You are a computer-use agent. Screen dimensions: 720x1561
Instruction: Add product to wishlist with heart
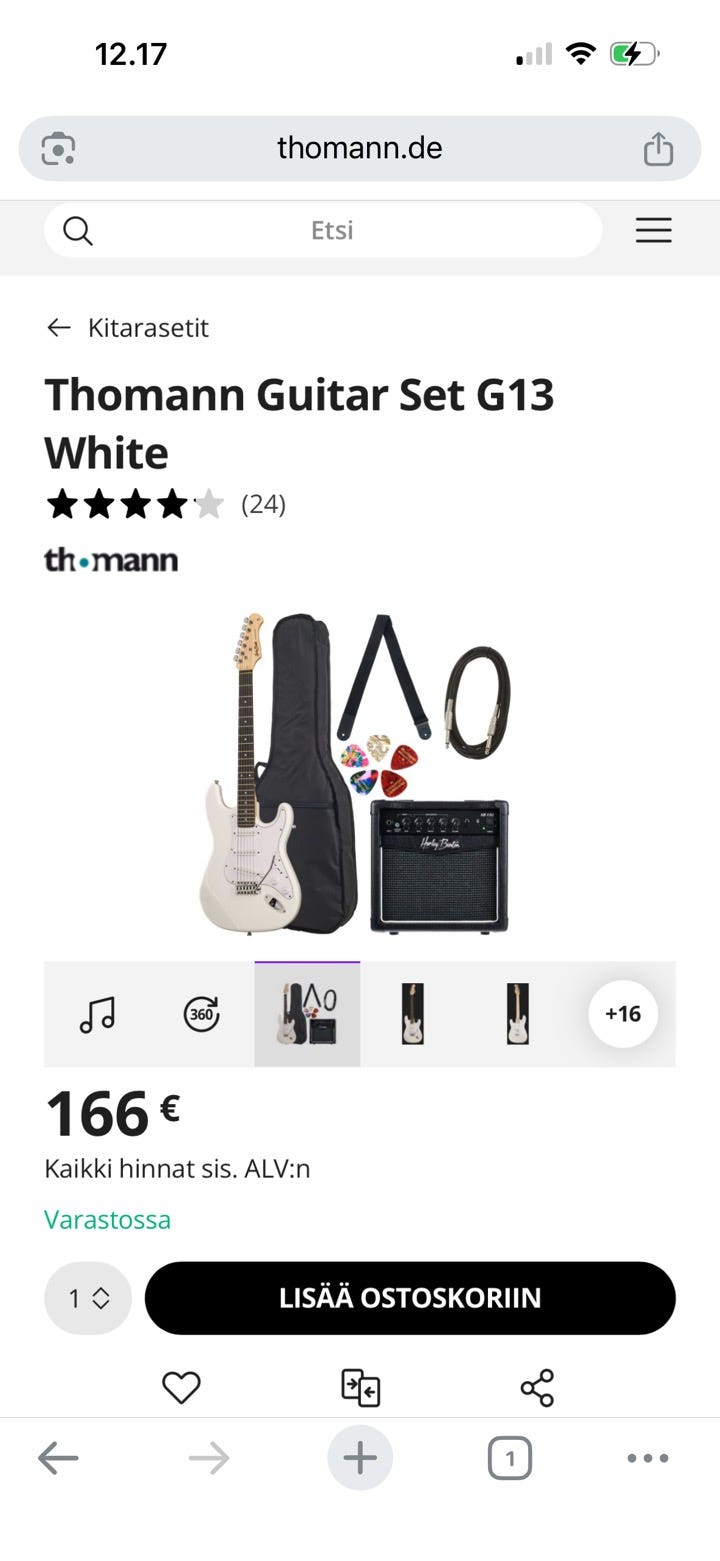click(x=181, y=1387)
